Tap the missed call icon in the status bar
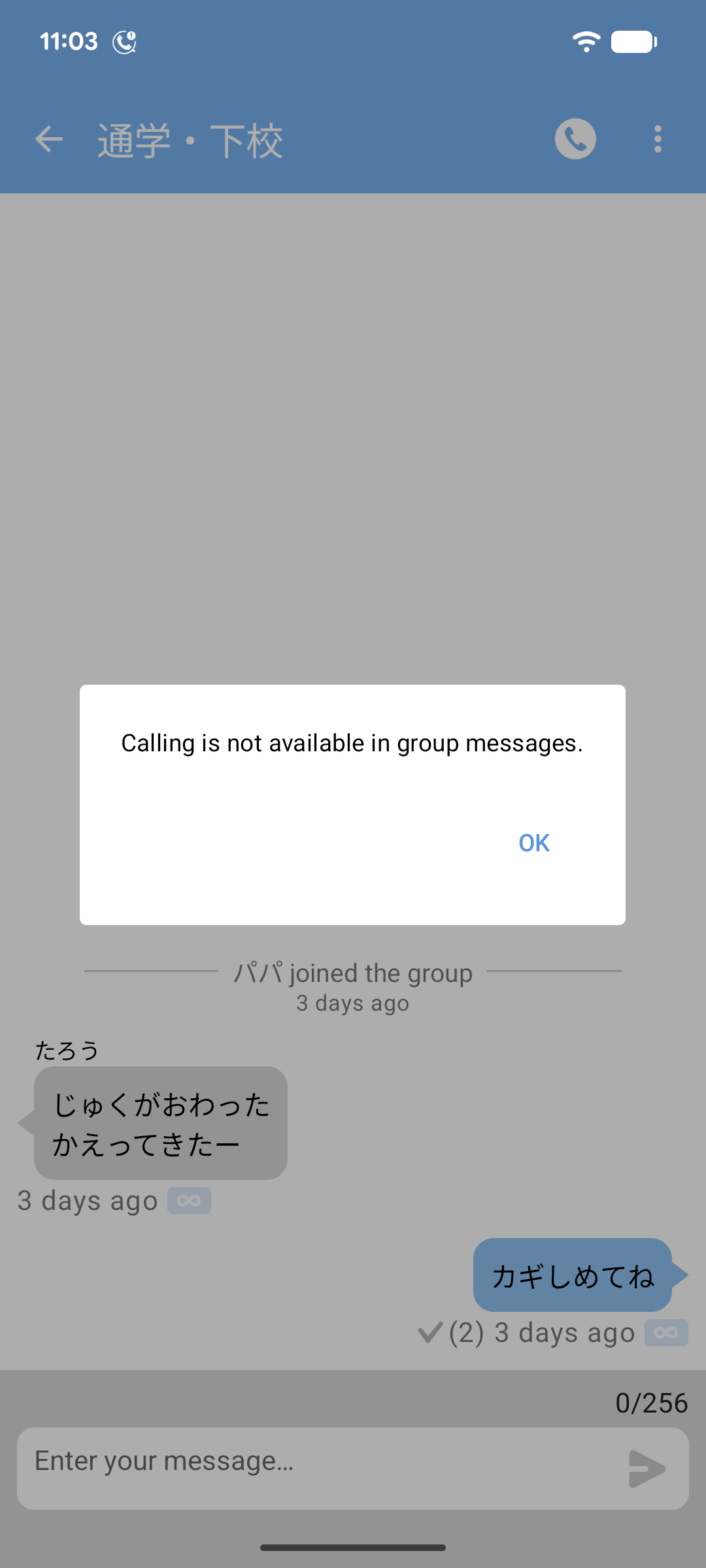 125,41
